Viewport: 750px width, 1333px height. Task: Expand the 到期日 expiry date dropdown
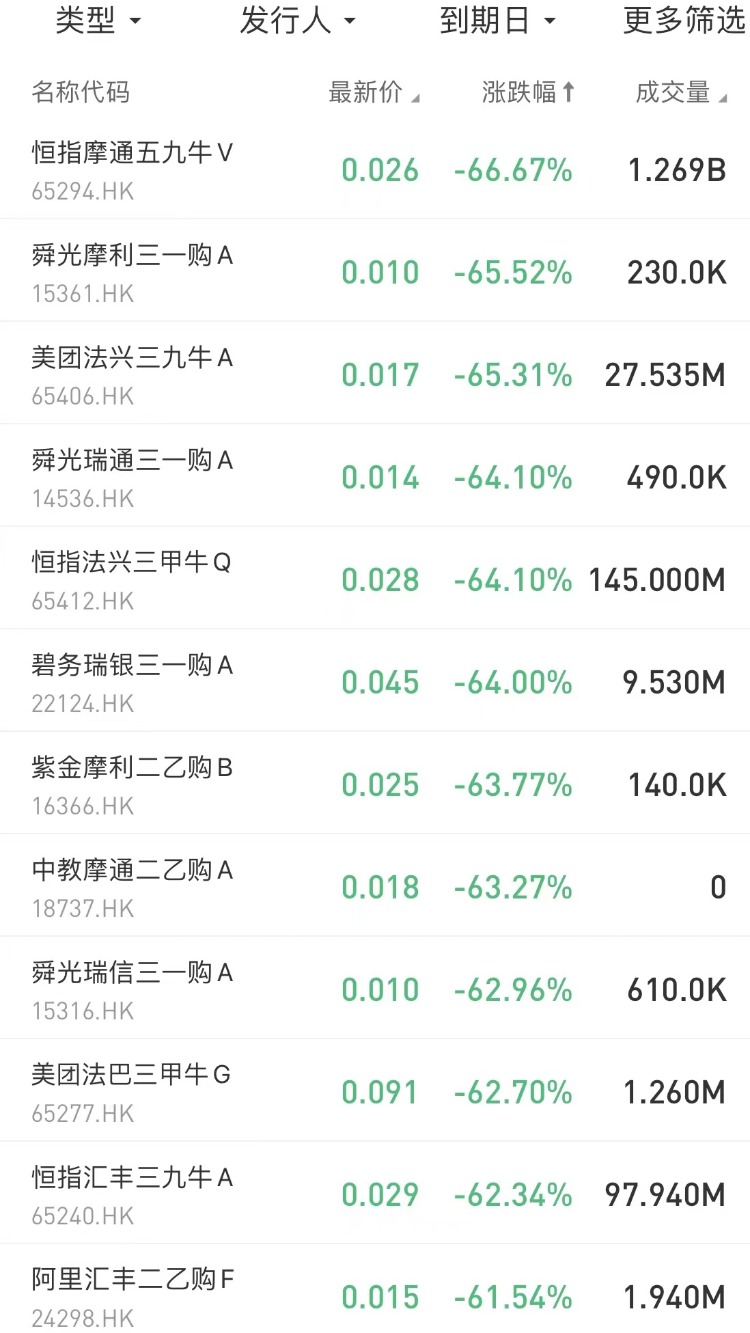(497, 21)
